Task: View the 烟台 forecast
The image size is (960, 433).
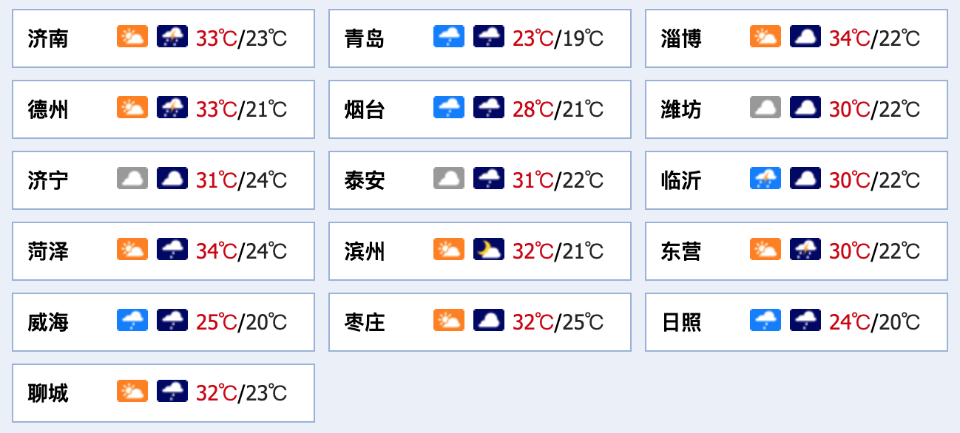Action: click(479, 109)
